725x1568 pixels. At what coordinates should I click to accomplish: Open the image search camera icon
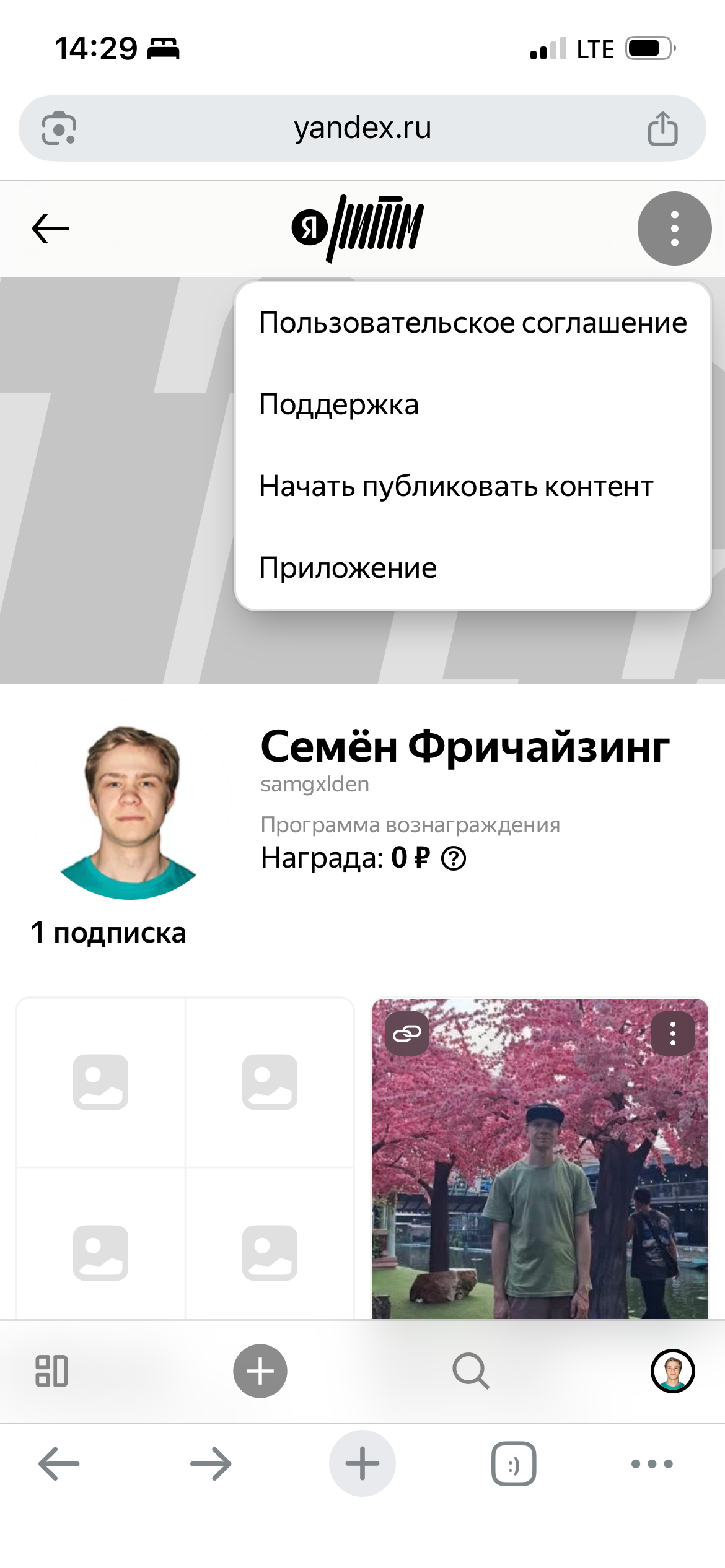click(59, 128)
